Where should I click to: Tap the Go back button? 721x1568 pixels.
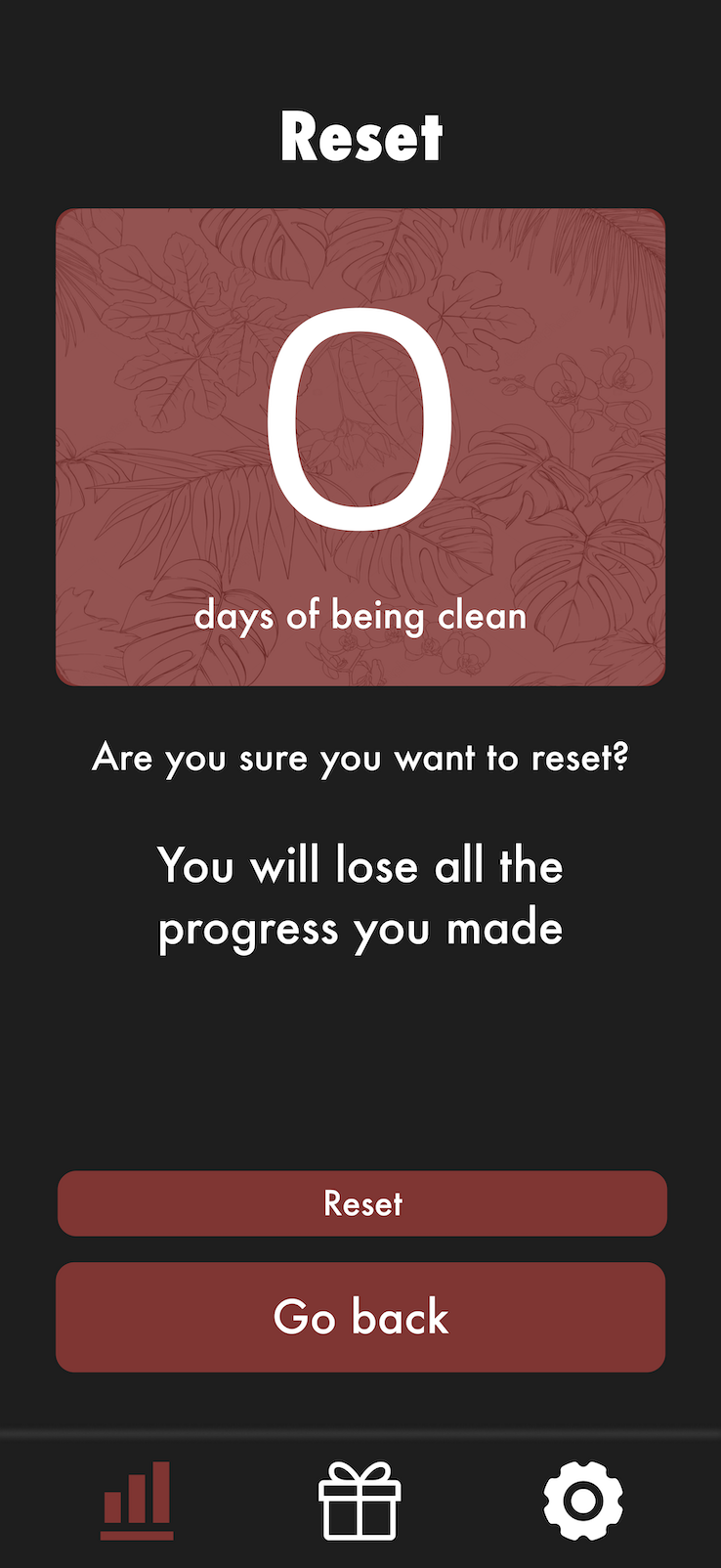click(360, 1317)
